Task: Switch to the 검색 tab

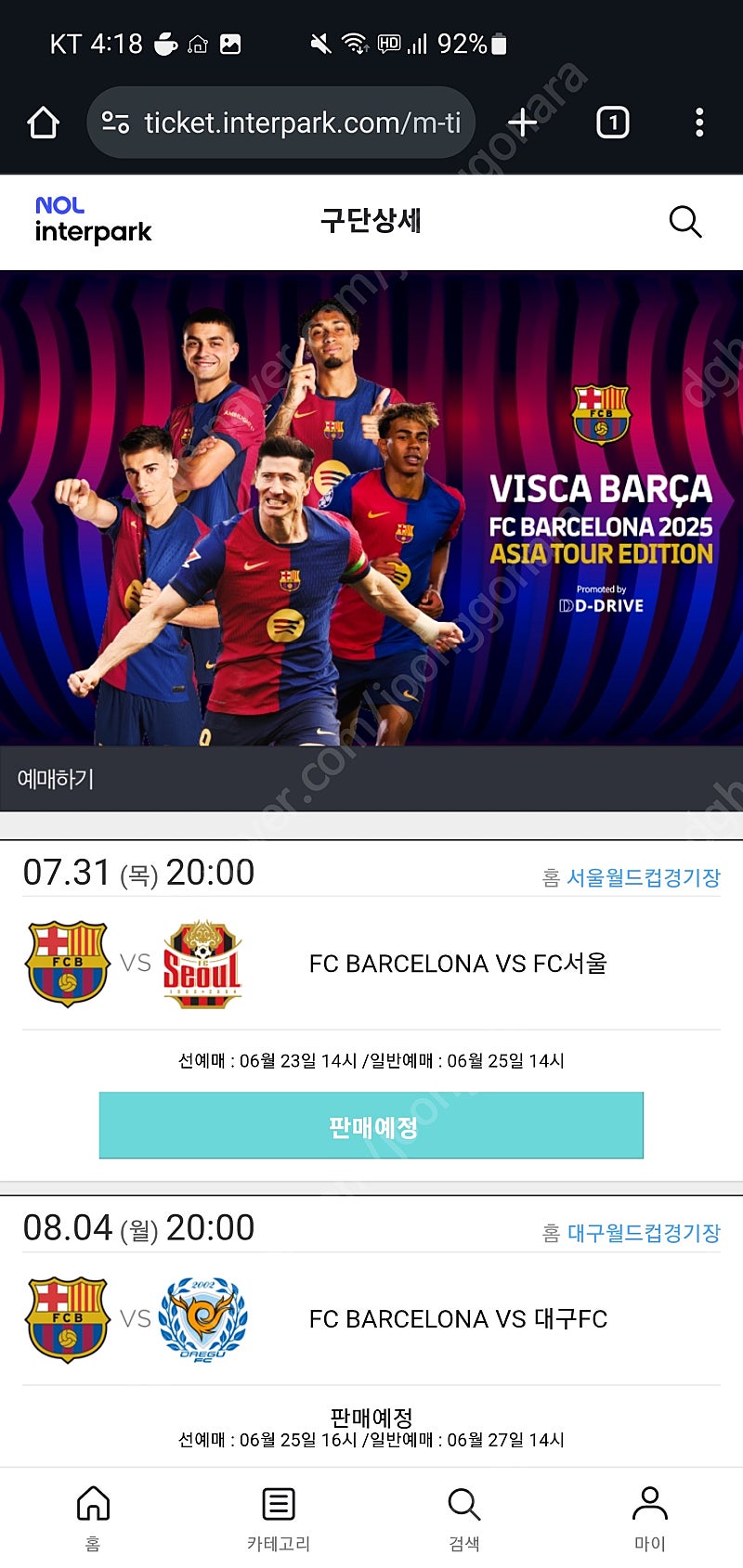Action: 464,1517
